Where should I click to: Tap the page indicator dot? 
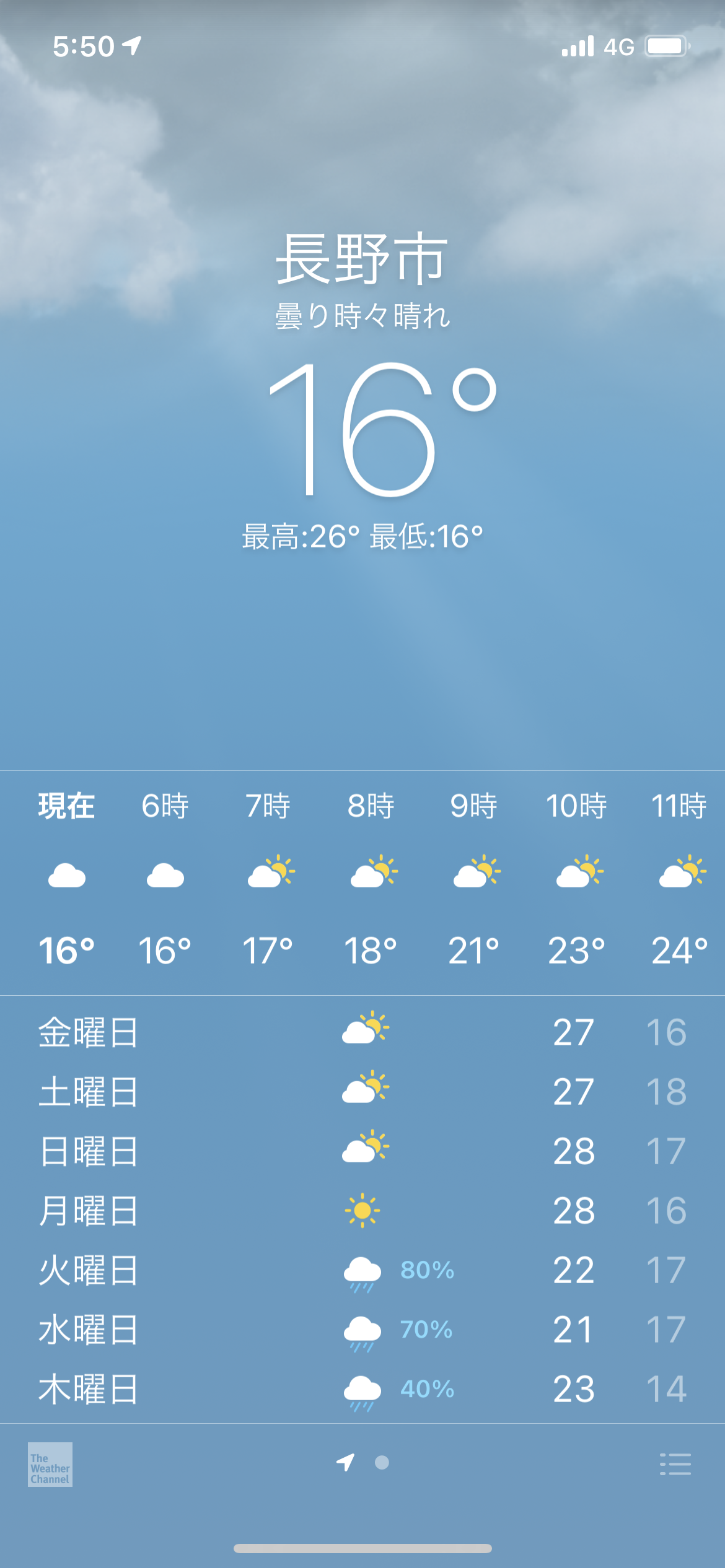pos(382,1462)
